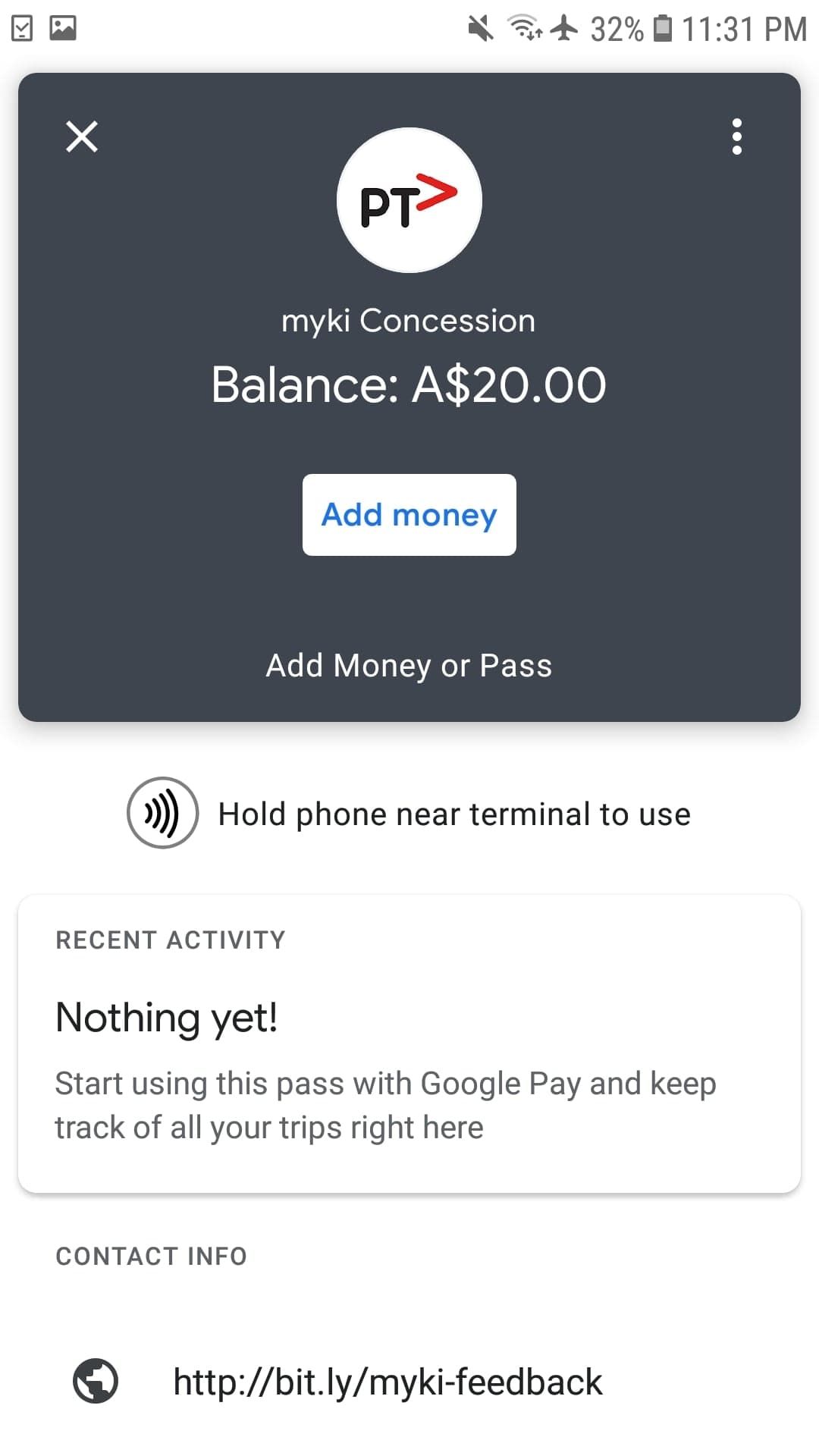Tap the PTV logo on the pass

pos(408,199)
